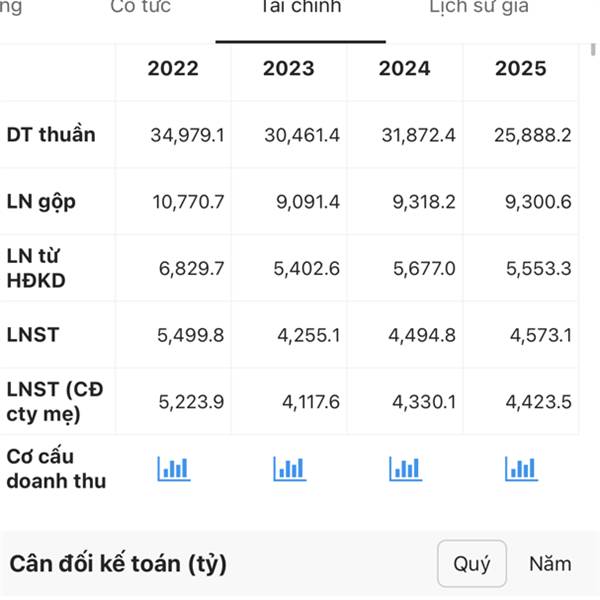Switch to the Cổ tức tab
The image size is (600, 600).
(140, 8)
